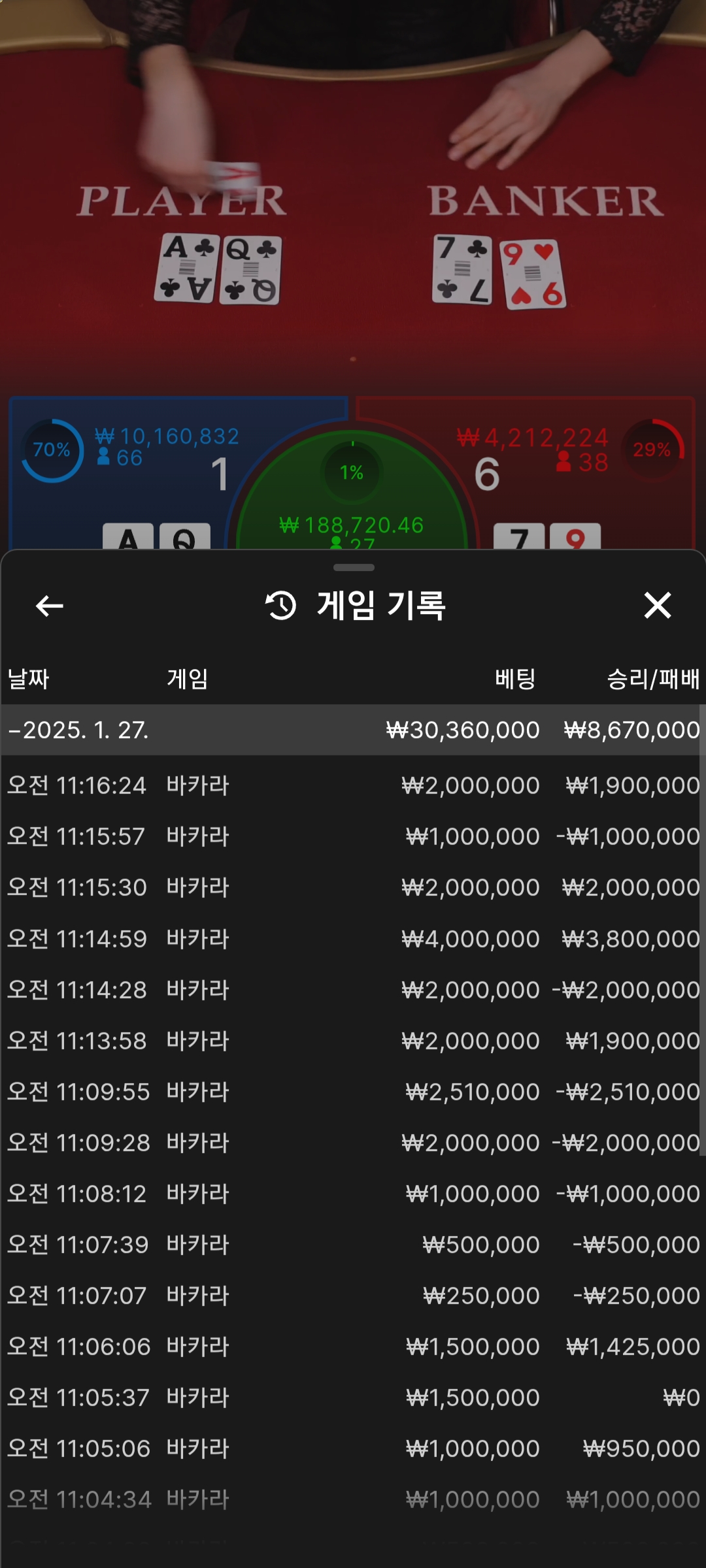
Task: Open the 오전 11:14:59 baccarat record
Action: 353,939
